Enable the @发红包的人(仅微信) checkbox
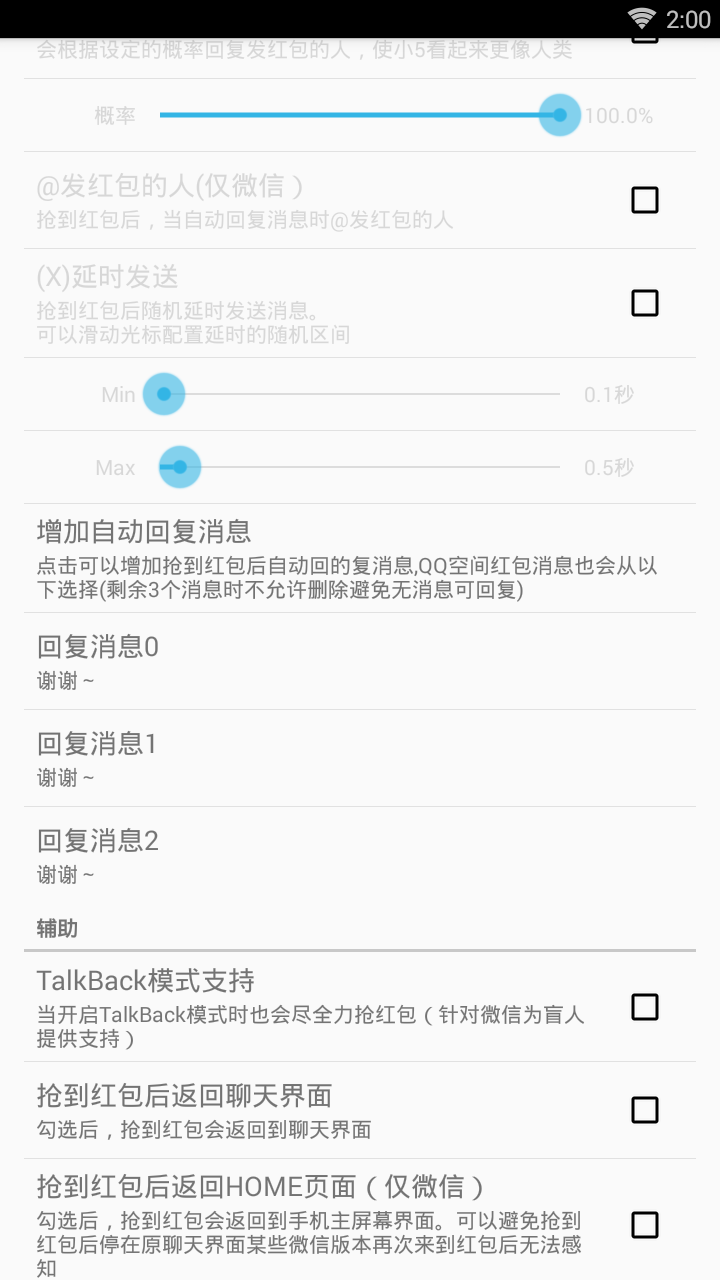 [644, 199]
